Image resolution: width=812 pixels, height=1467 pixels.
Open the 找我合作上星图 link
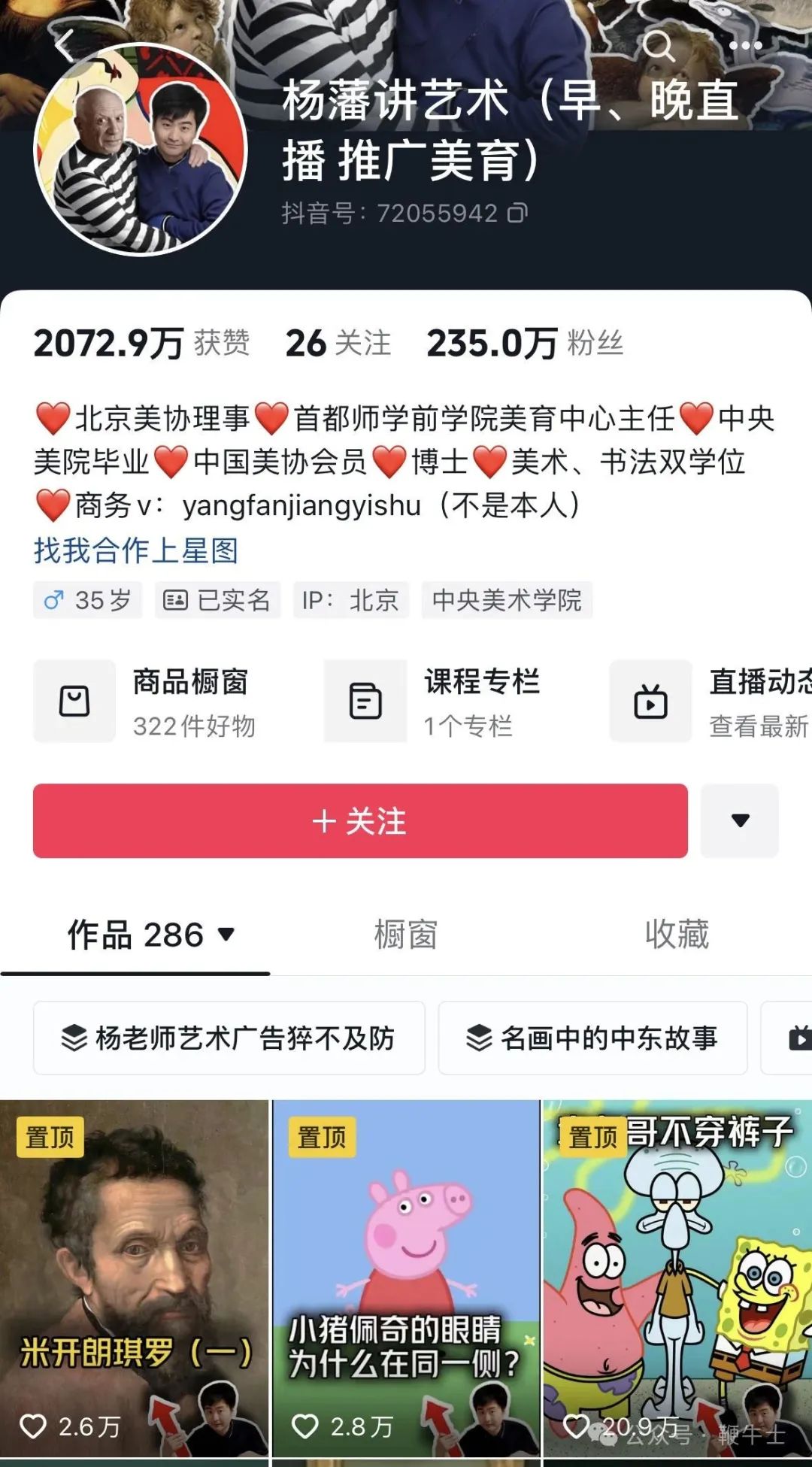coord(136,550)
